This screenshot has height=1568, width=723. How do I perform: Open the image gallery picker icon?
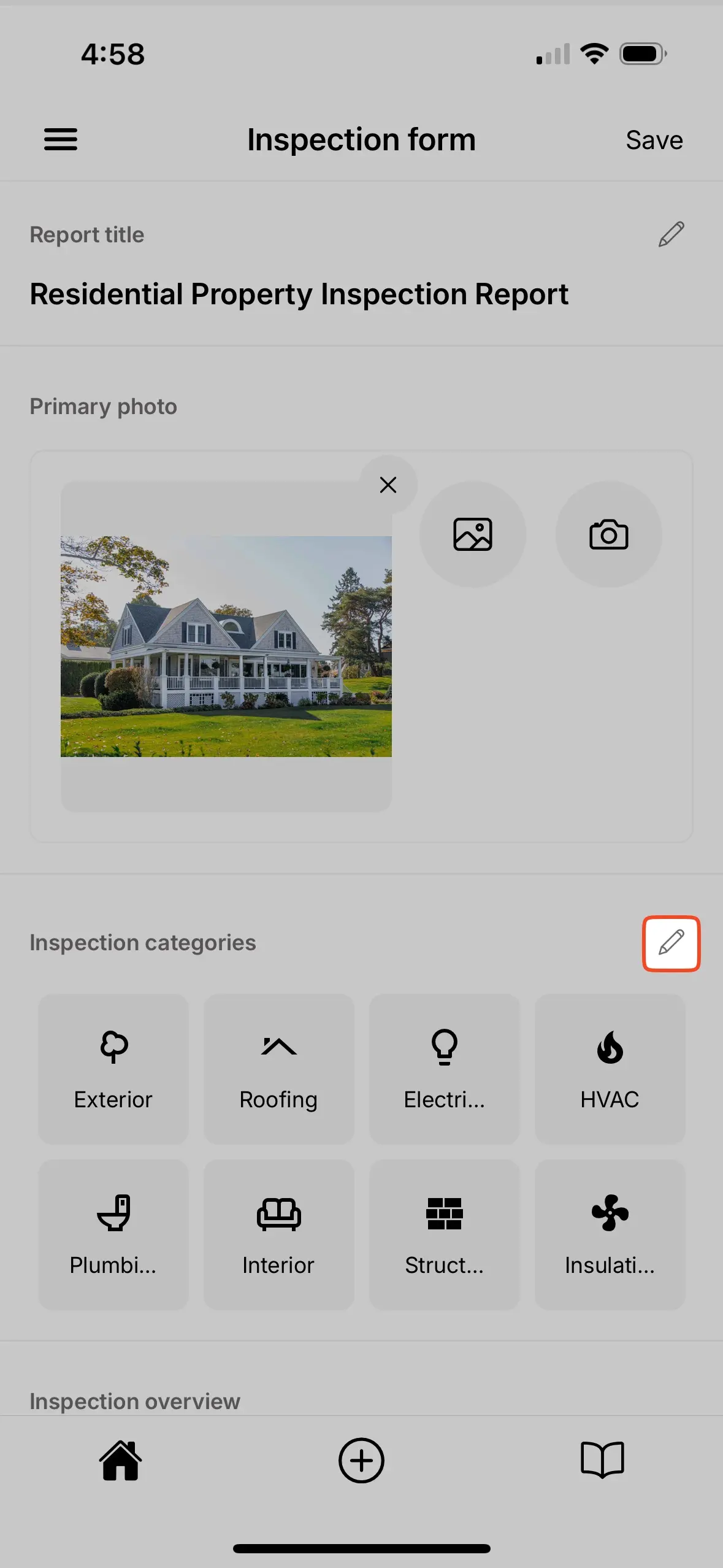[x=473, y=534]
